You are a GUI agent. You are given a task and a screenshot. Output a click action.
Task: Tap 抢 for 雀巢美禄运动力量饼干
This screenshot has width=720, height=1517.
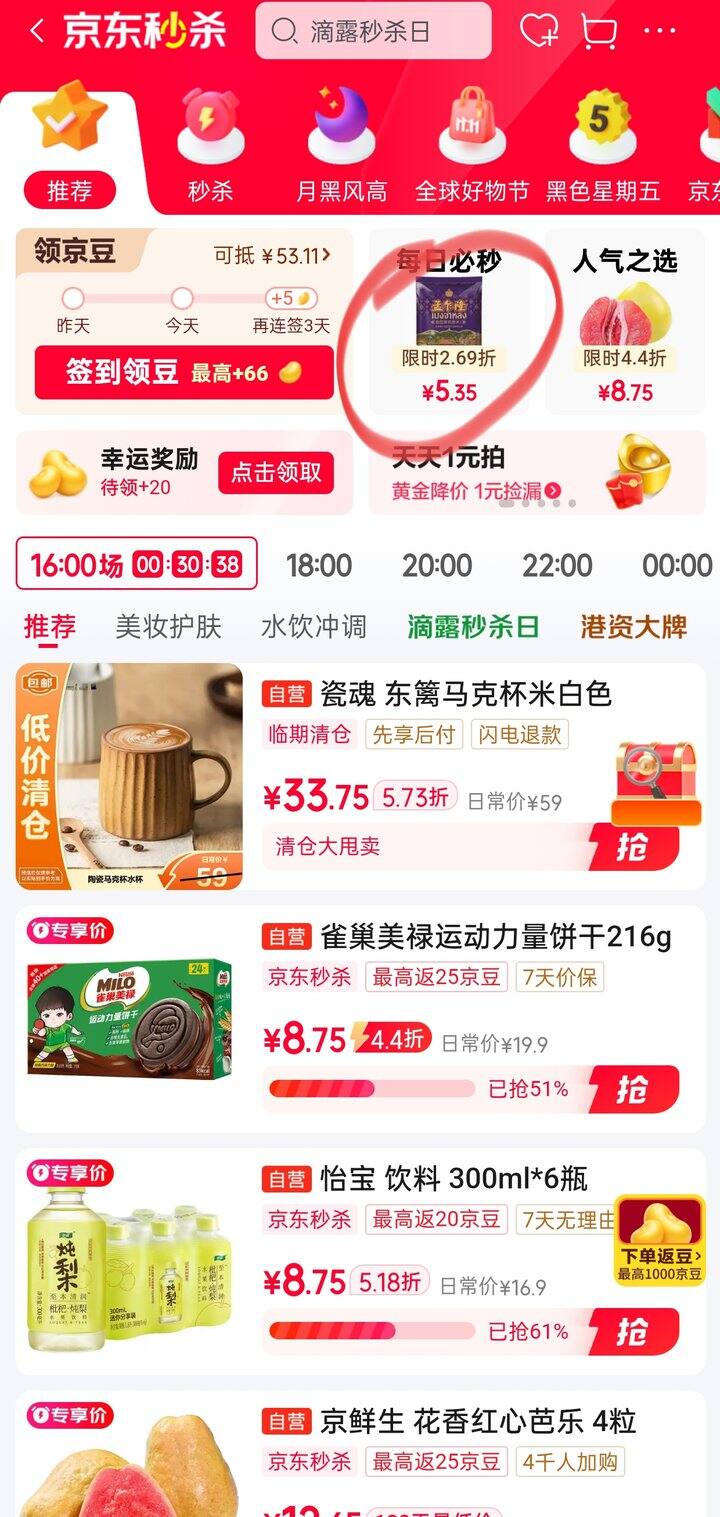point(631,1089)
